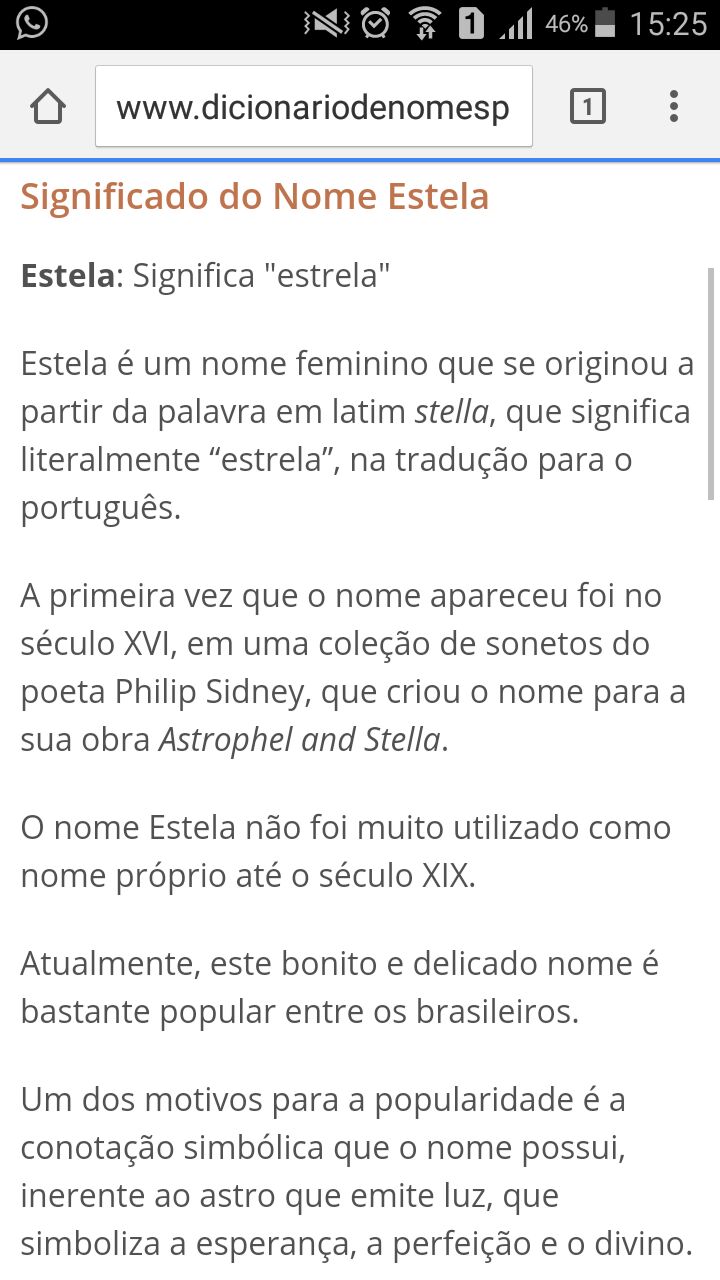The width and height of the screenshot is (720, 1280).
Task: Open Chrome's overflow menu
Action: (674, 106)
